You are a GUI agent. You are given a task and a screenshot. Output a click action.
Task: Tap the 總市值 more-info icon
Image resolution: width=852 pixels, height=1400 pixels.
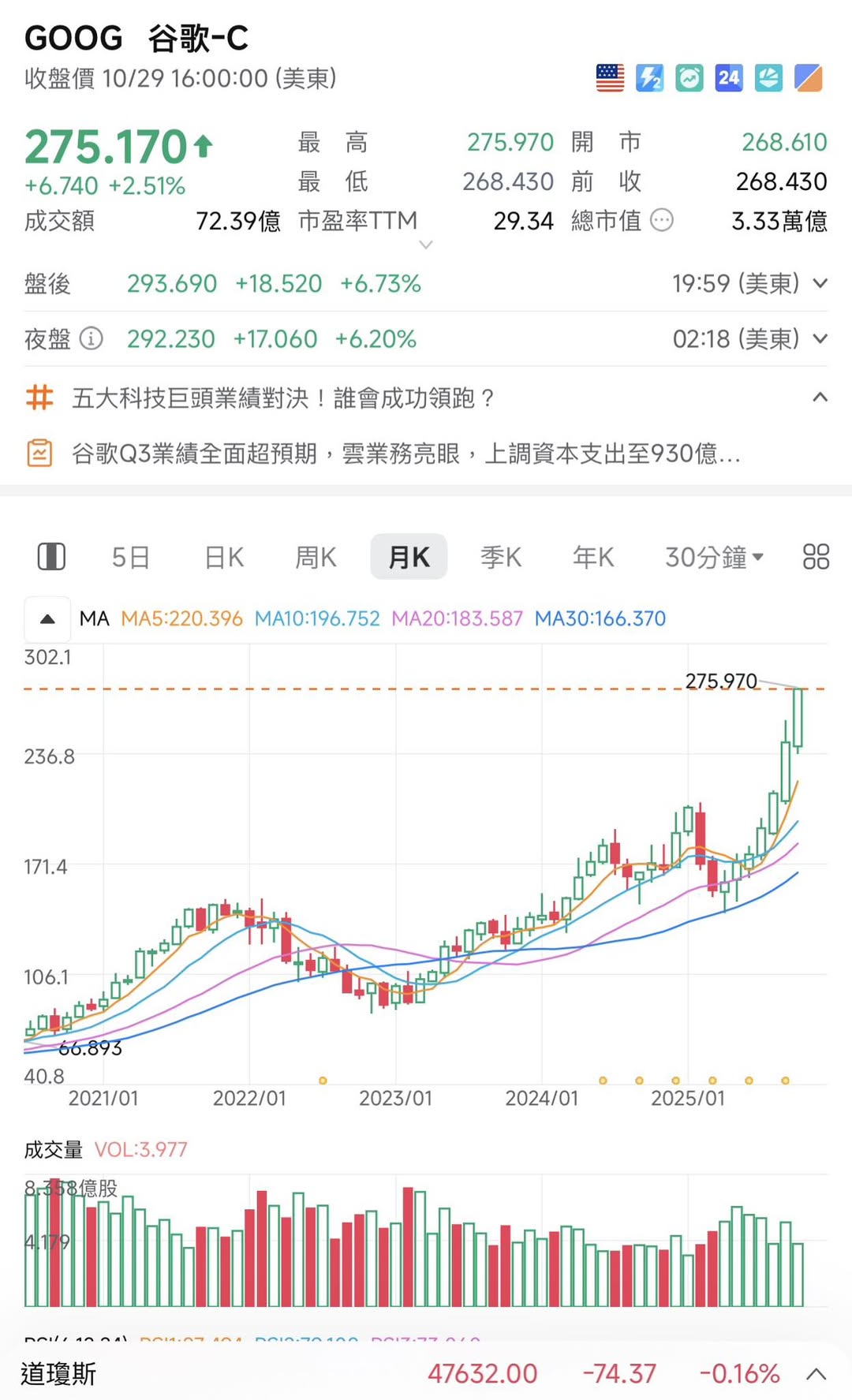point(662,221)
